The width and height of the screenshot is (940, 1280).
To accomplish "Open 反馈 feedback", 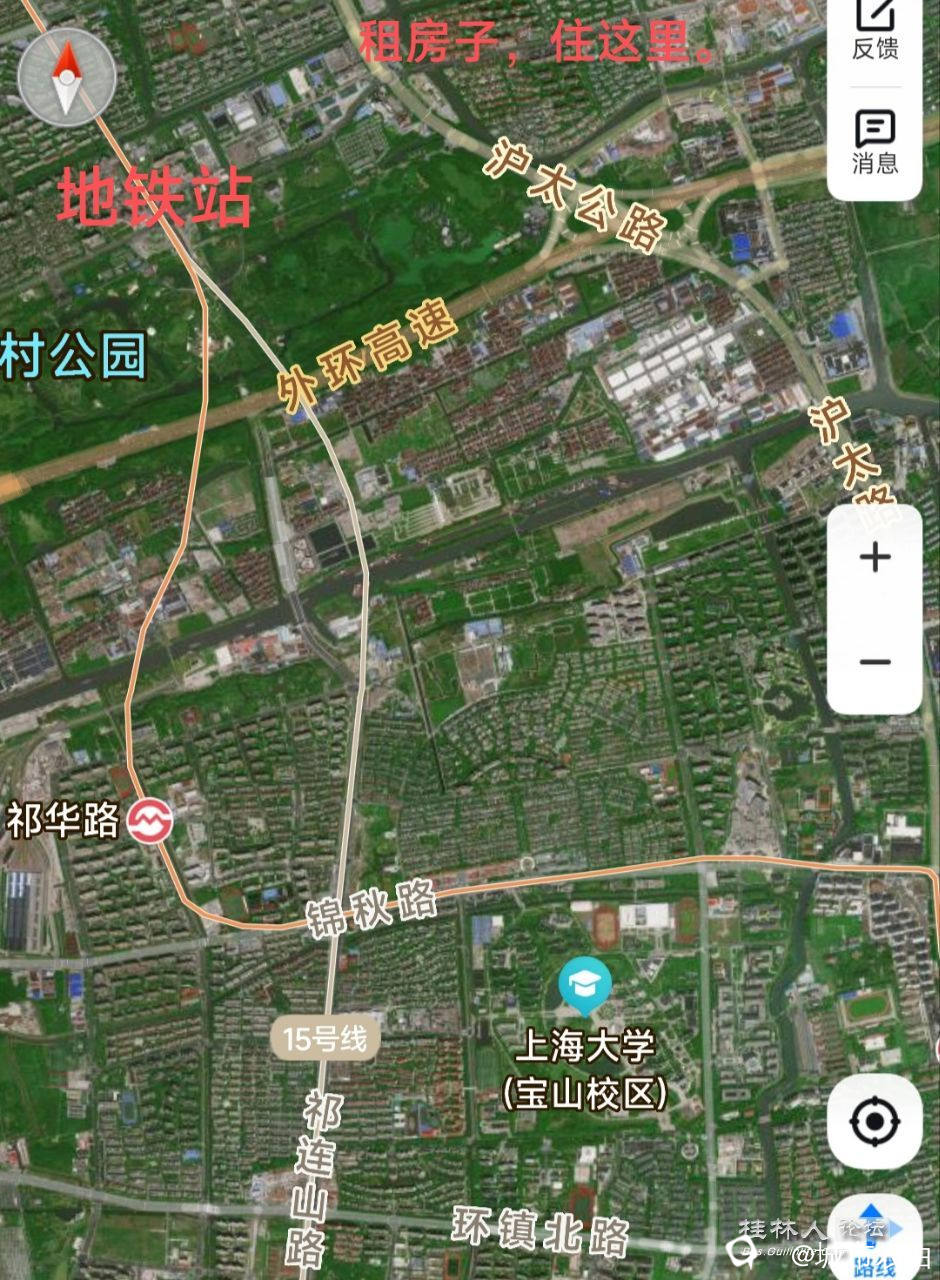I will point(874,28).
